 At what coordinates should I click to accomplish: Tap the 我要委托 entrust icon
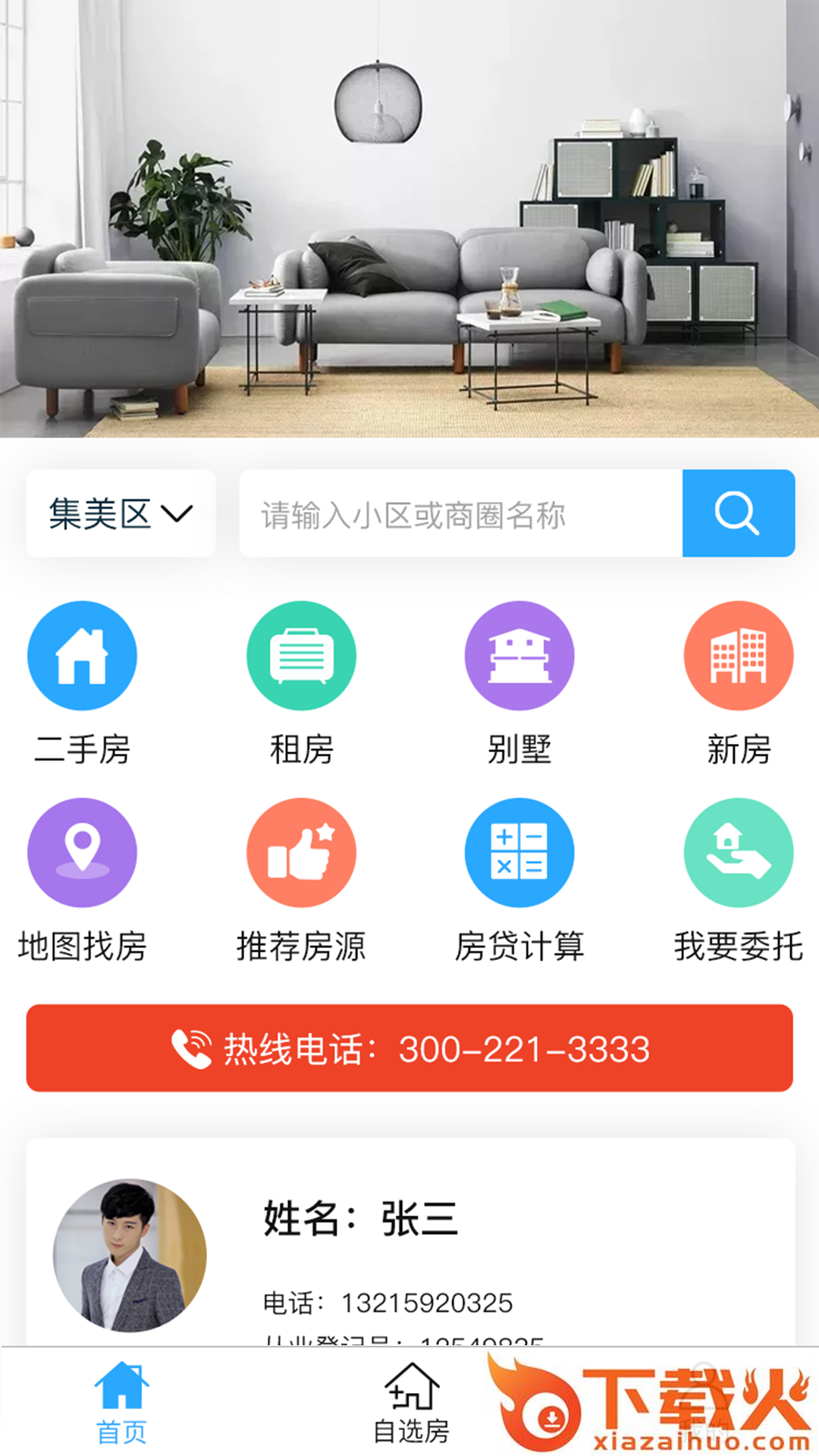click(739, 852)
